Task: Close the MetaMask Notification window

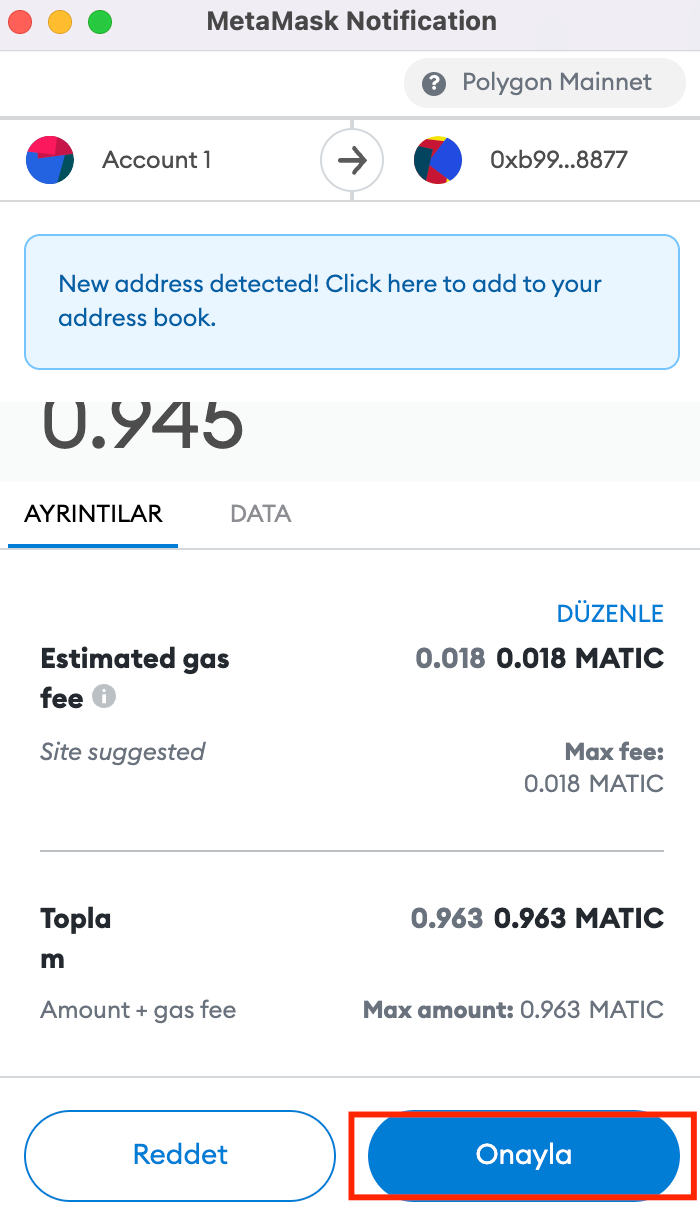Action: point(20,21)
